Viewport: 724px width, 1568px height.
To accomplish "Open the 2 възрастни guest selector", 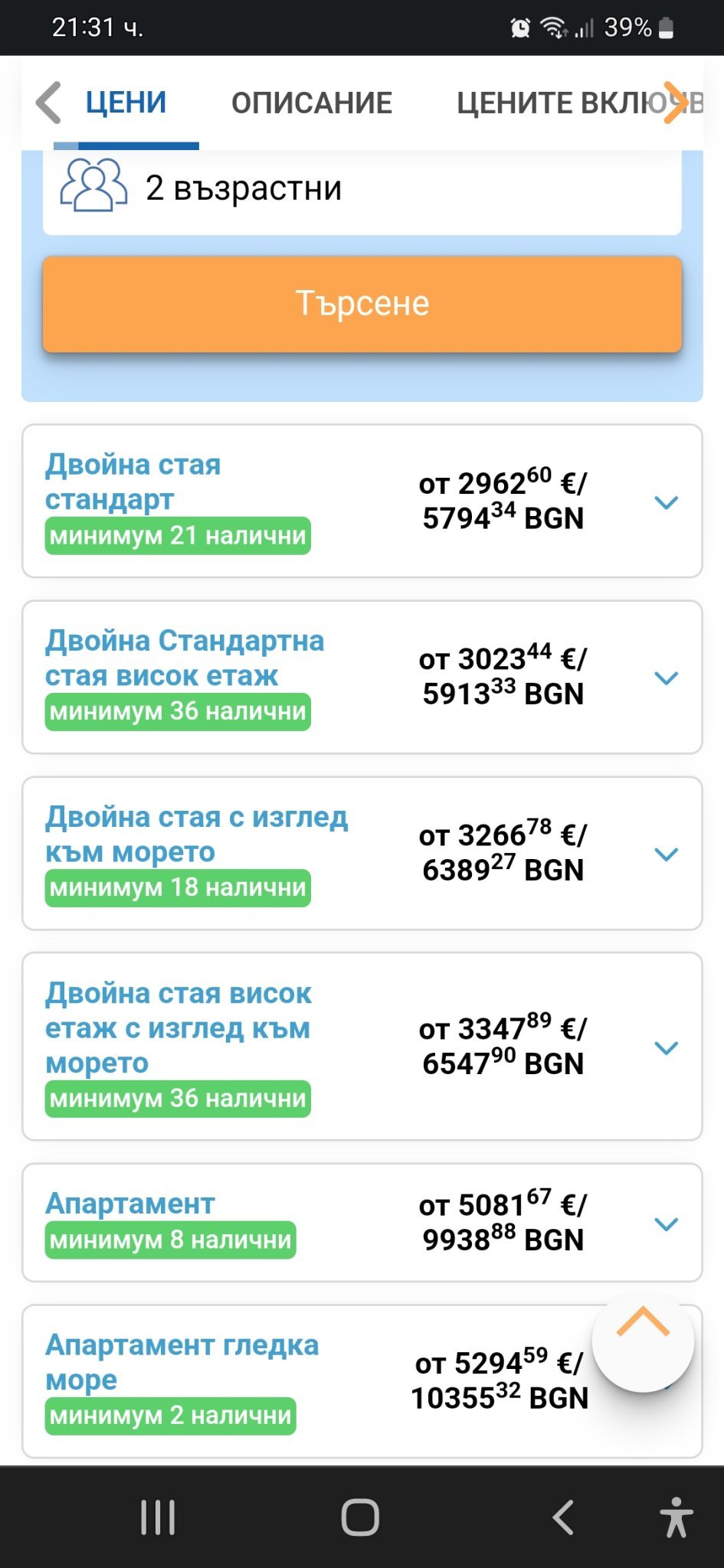I will pos(362,189).
